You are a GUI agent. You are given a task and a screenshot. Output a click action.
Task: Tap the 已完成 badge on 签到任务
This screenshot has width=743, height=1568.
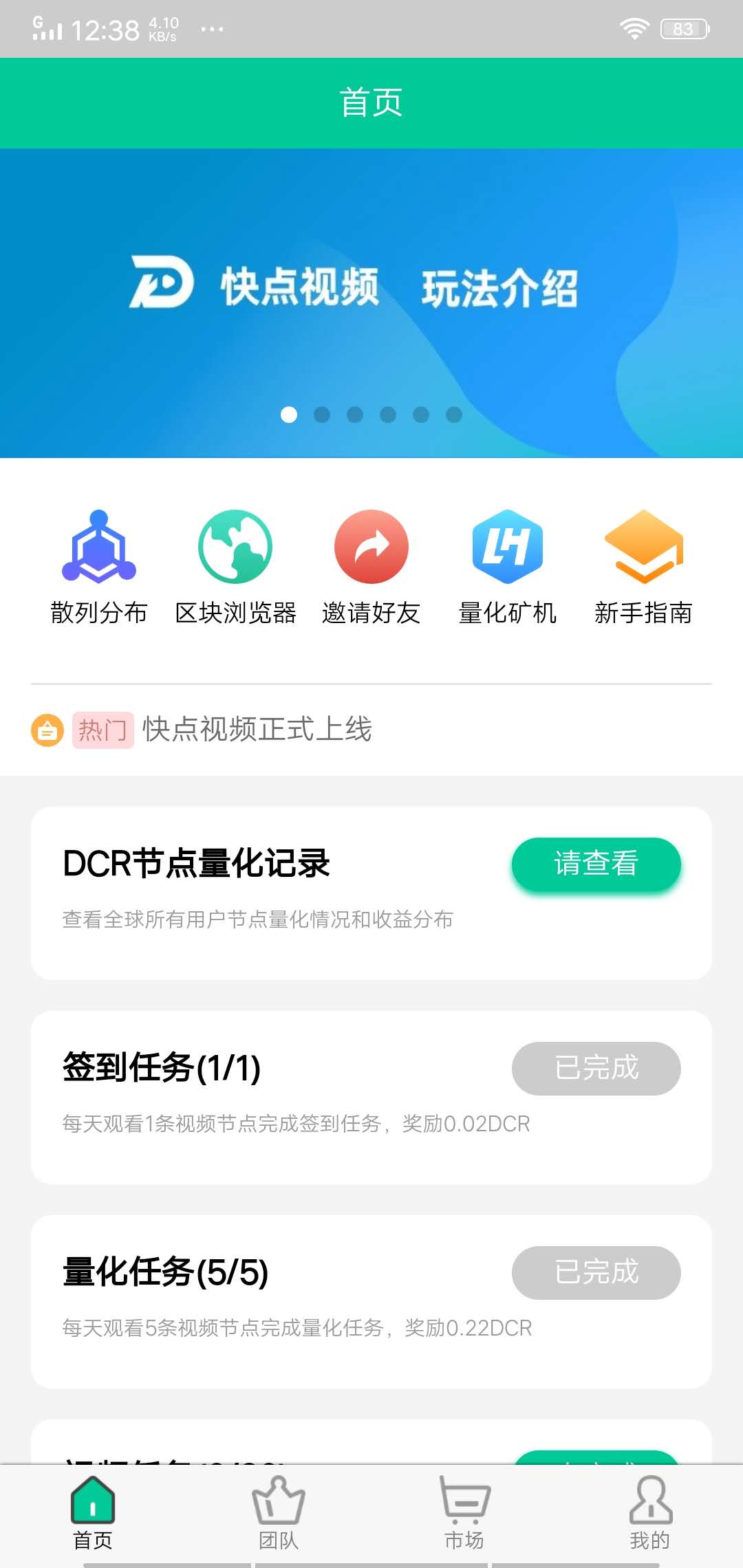pos(596,1068)
